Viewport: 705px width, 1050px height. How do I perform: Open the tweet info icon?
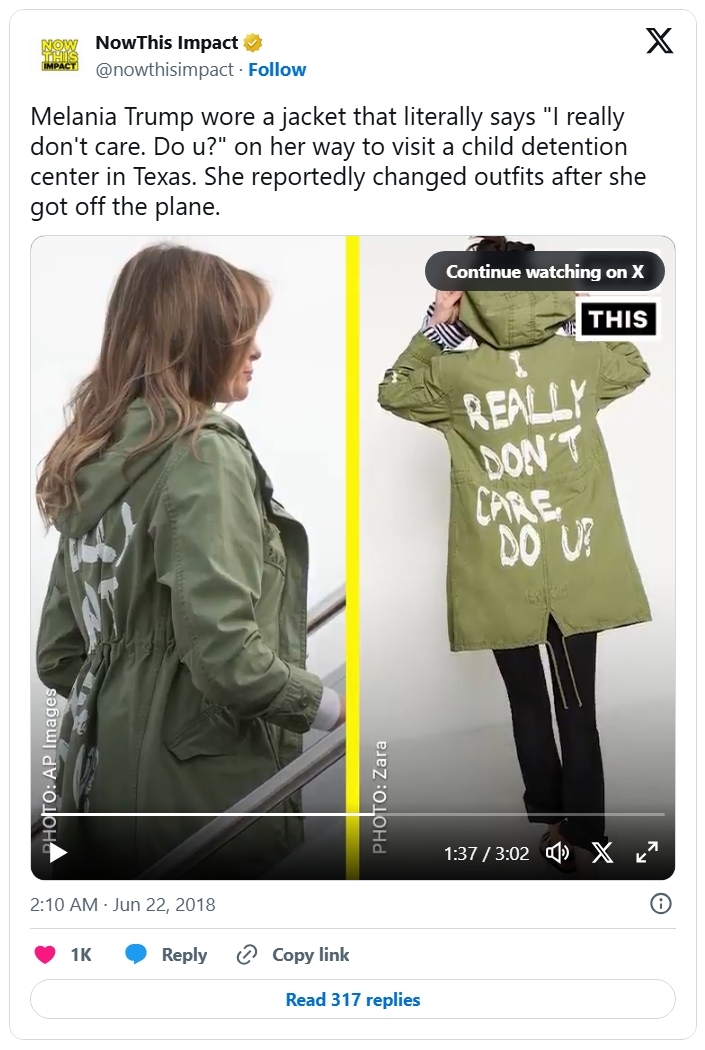[660, 904]
